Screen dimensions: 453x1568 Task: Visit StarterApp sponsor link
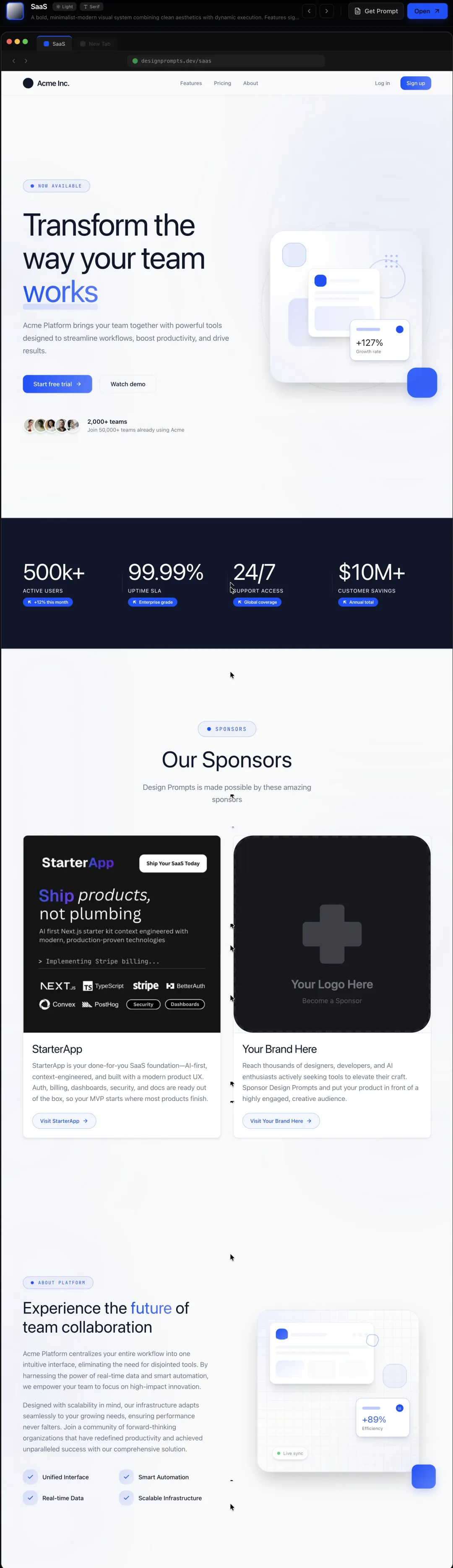coord(64,1121)
